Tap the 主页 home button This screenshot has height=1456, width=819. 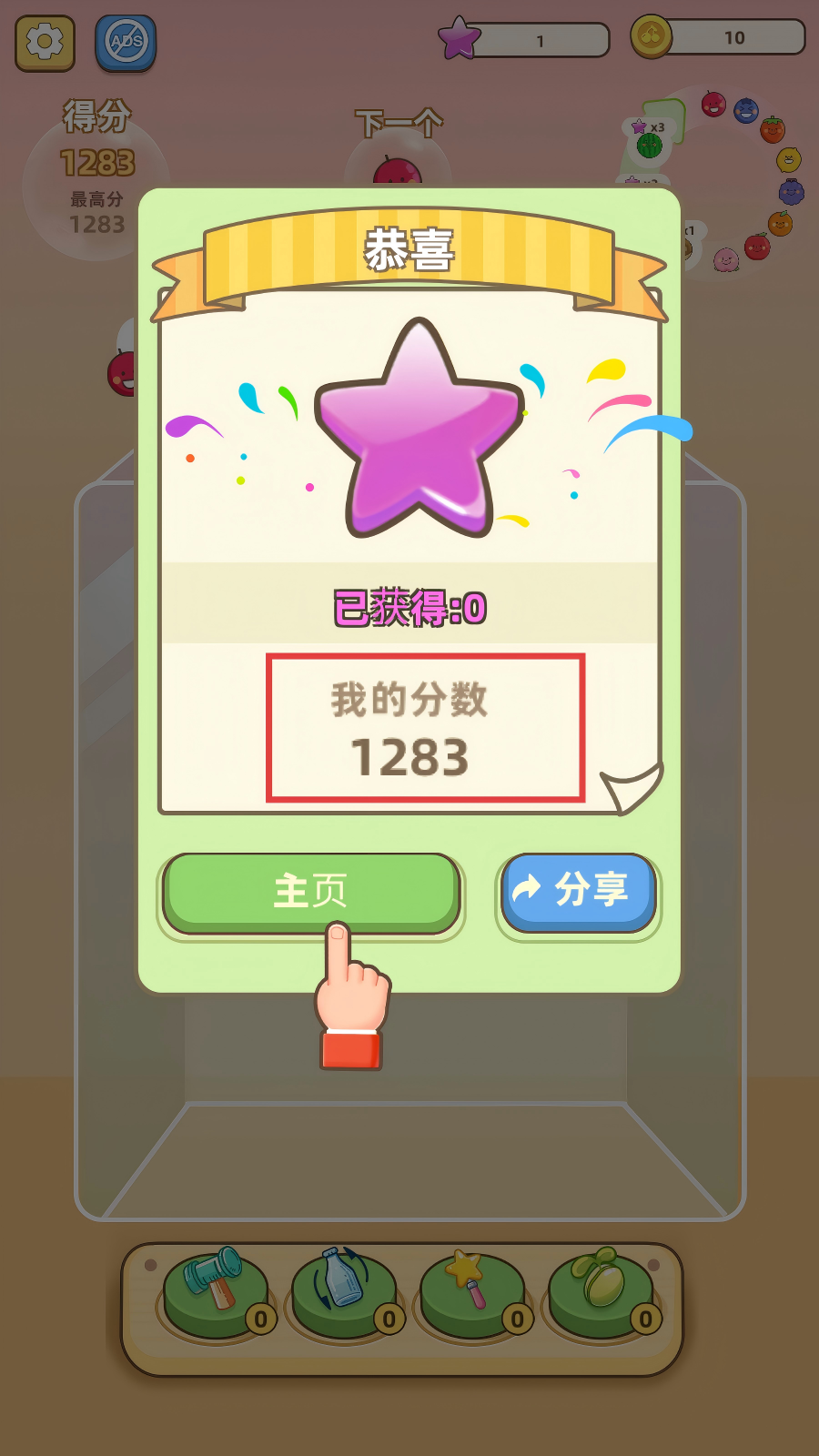click(310, 891)
